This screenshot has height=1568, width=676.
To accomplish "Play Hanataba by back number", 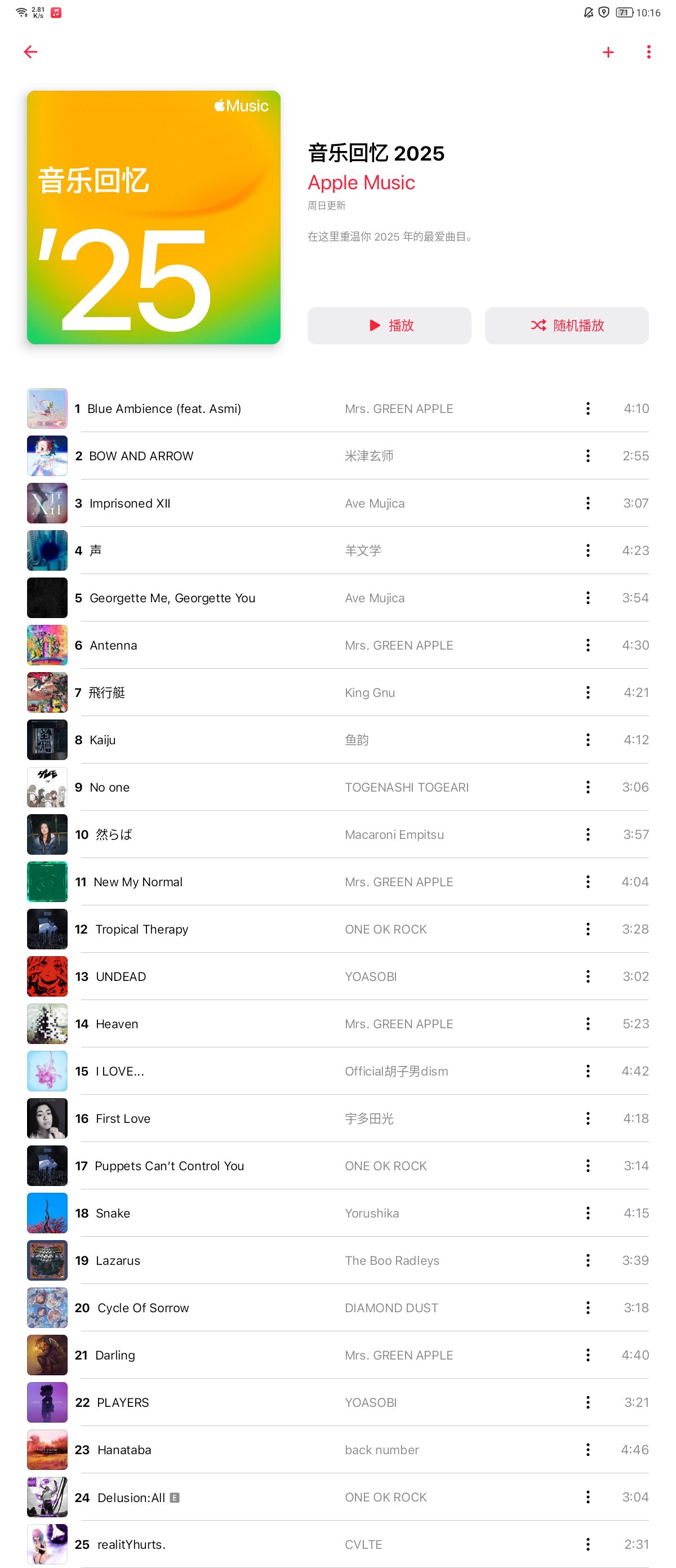I will (124, 1450).
